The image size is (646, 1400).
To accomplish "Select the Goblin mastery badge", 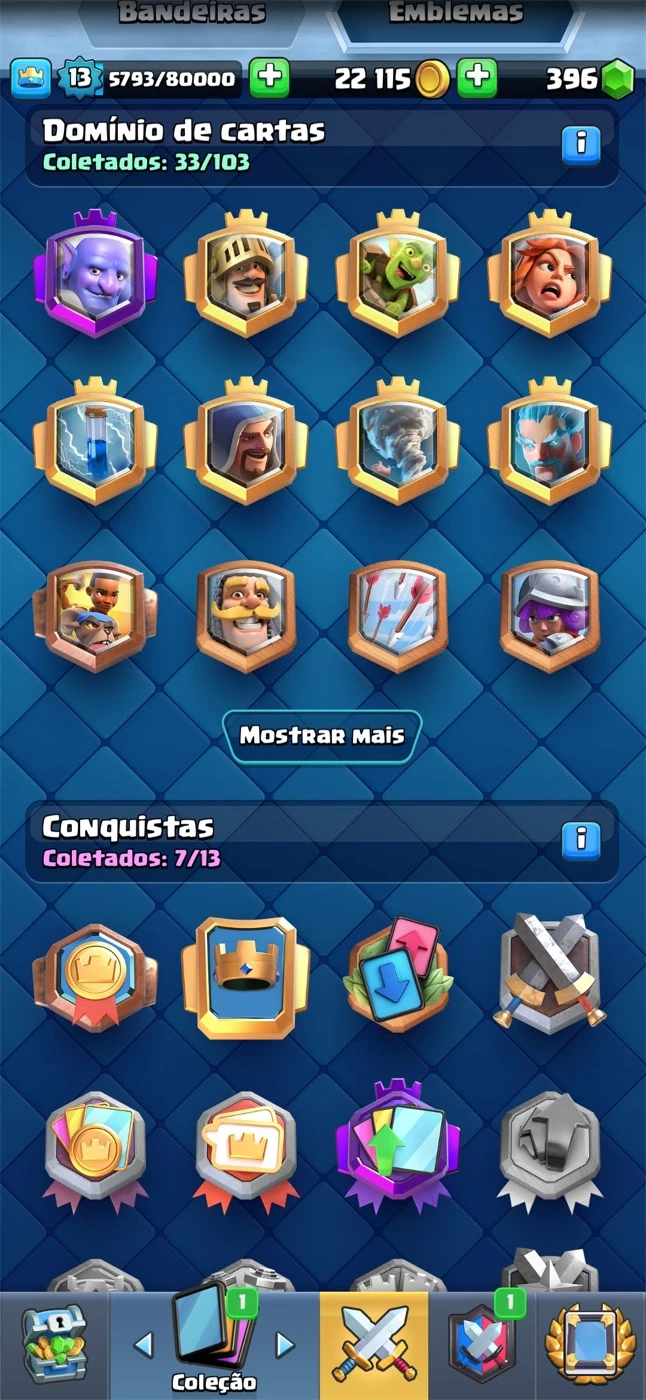I will (398, 273).
